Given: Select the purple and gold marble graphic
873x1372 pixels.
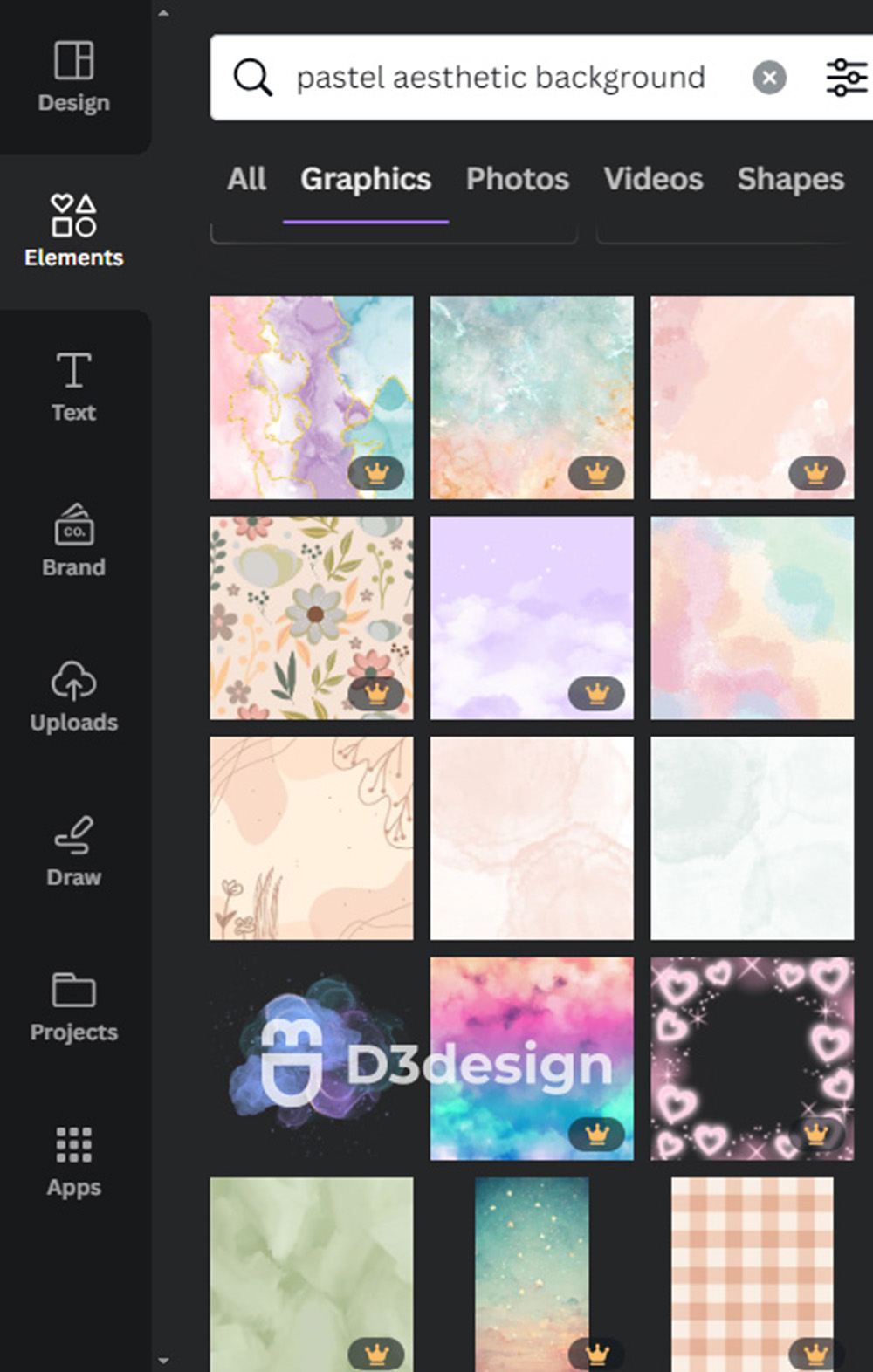Looking at the screenshot, I should (x=312, y=397).
